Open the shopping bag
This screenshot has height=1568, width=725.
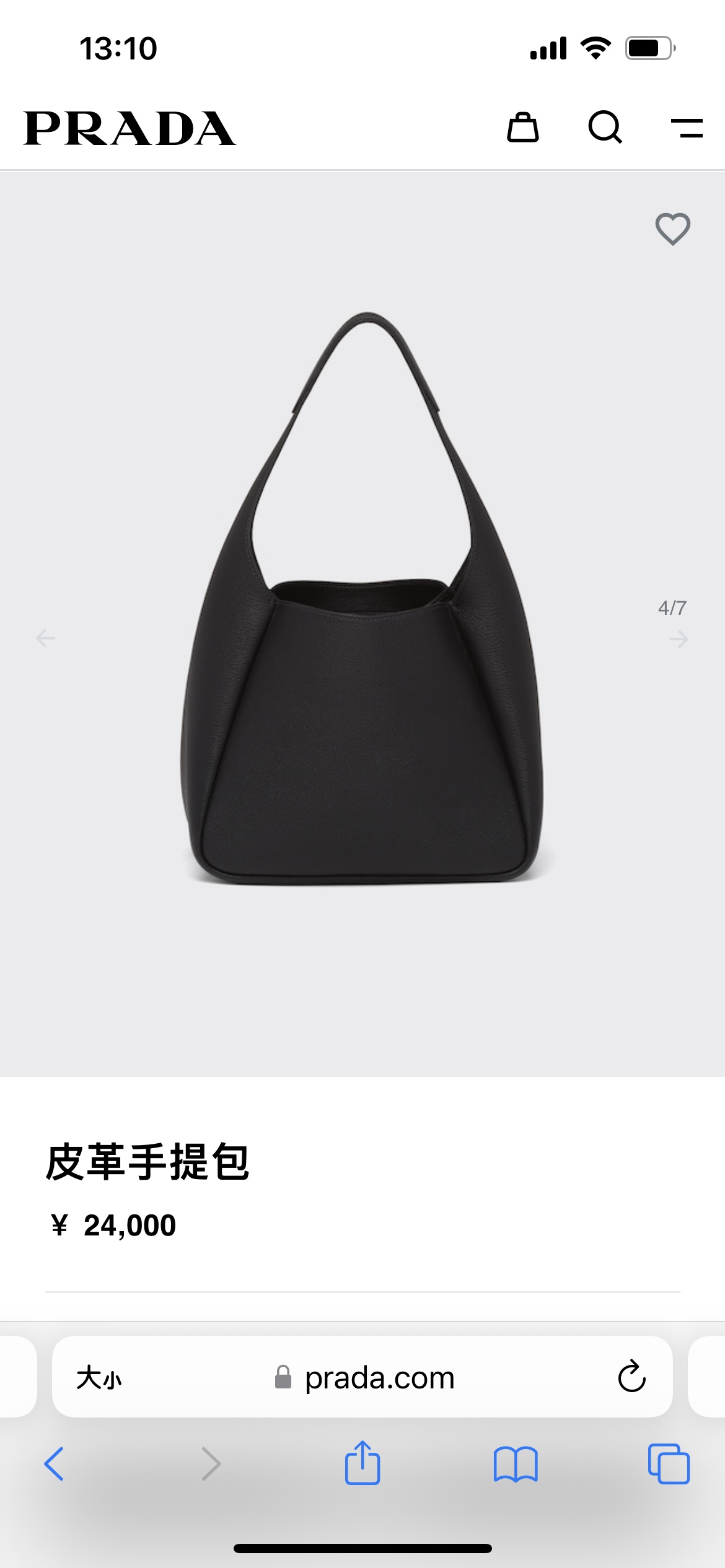pos(523,128)
